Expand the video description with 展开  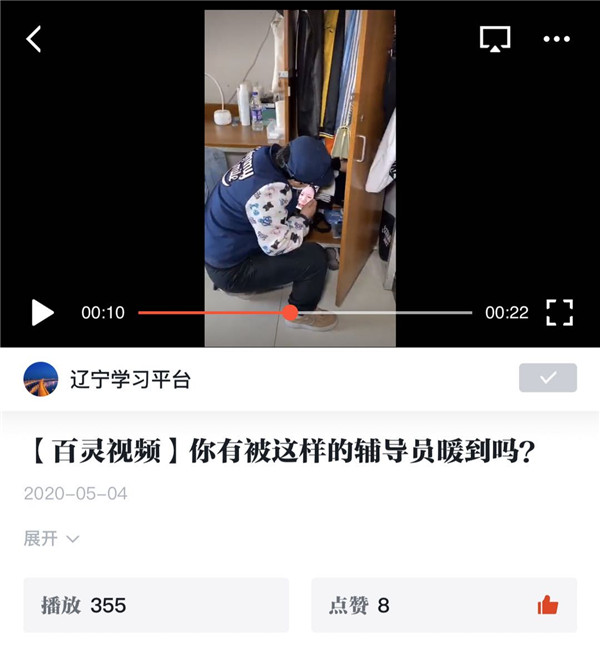point(51,538)
